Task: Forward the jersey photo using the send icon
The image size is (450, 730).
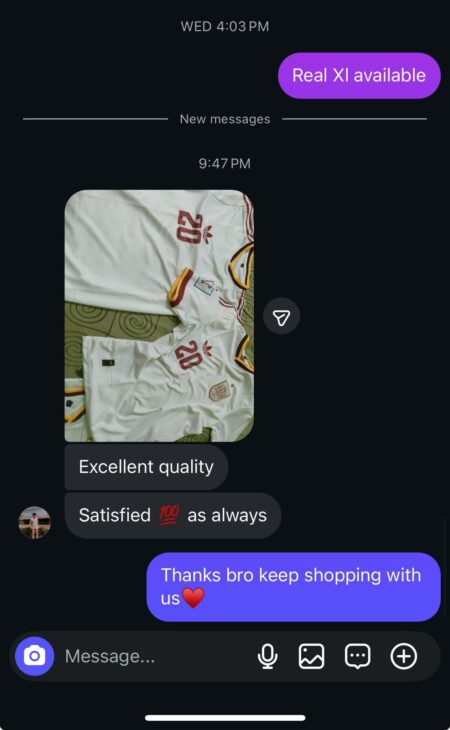Action: (282, 316)
